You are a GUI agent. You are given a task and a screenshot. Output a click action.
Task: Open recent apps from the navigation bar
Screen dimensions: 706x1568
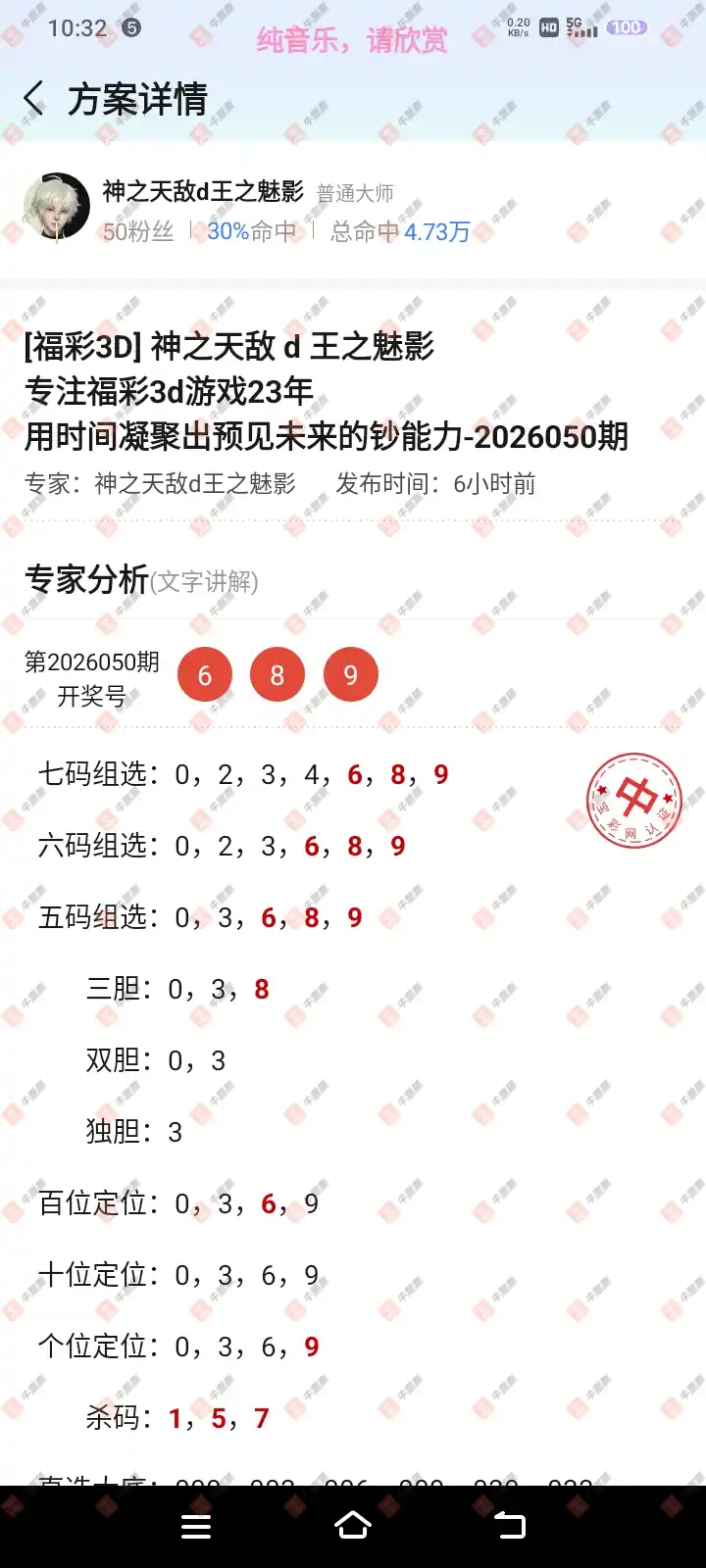pyautogui.click(x=196, y=1526)
